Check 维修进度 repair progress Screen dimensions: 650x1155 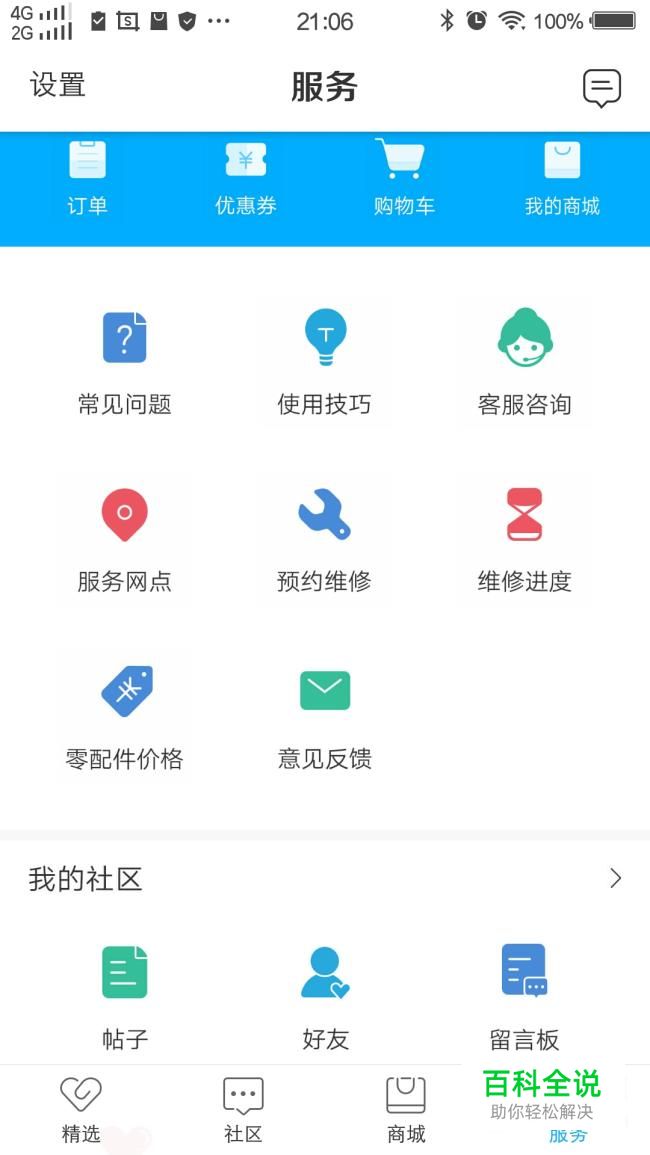(x=524, y=541)
